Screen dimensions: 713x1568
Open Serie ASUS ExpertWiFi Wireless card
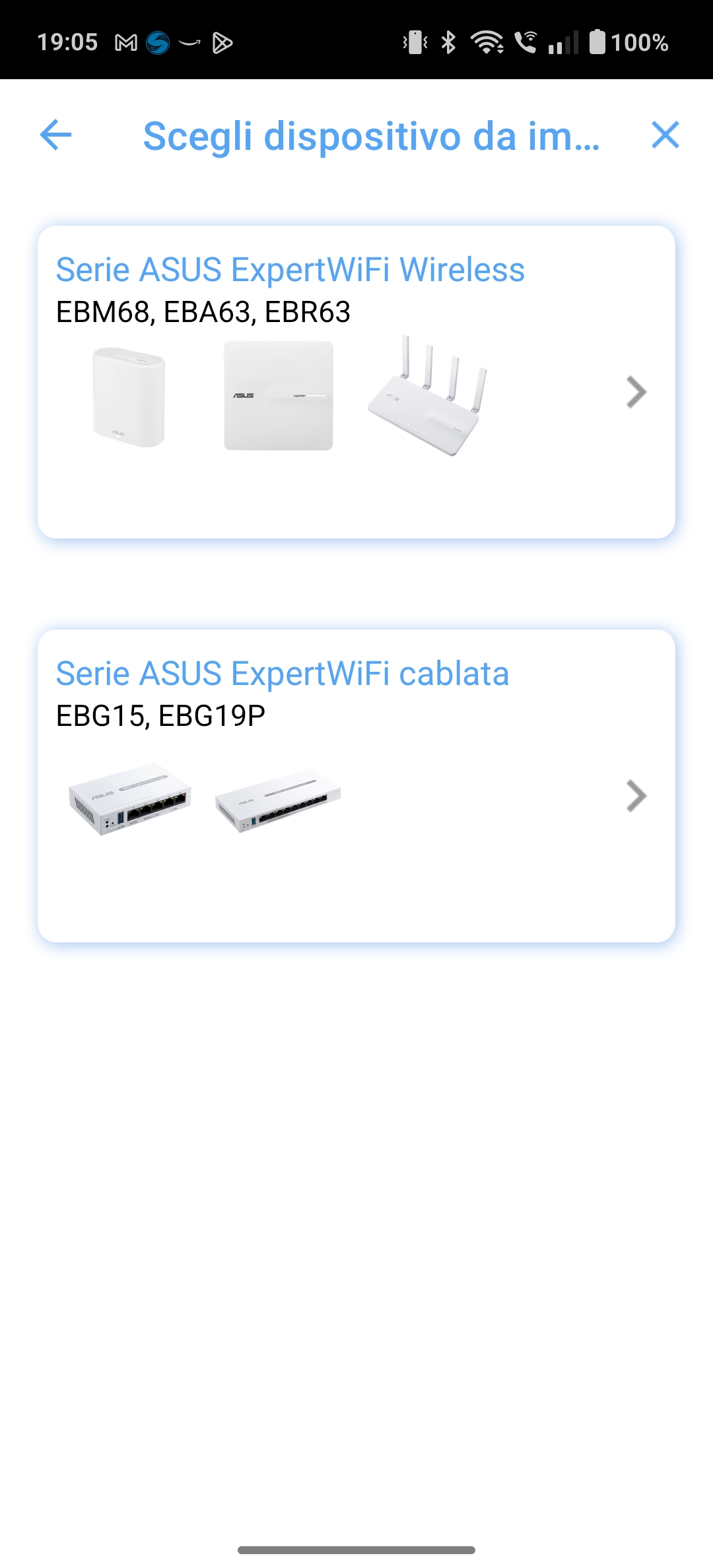tap(356, 382)
